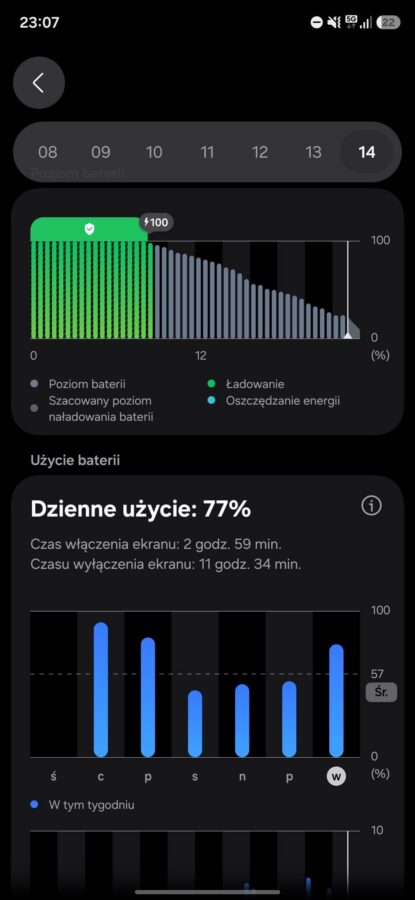Image resolution: width=415 pixels, height=900 pixels.
Task: Switch to date 12
Action: (260, 152)
